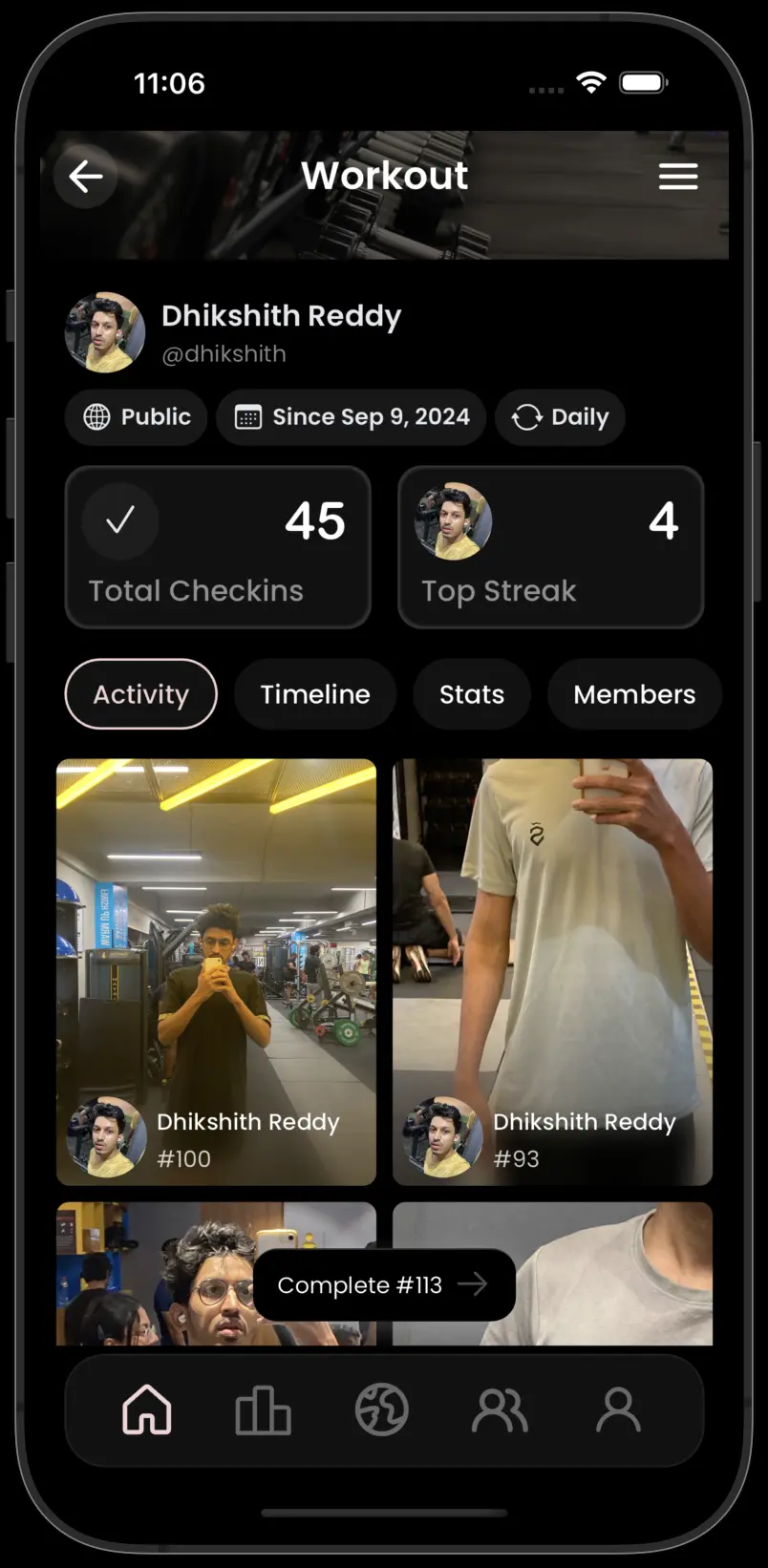The image size is (768, 1568).
Task: Open the friends group tab
Action: click(x=500, y=1409)
